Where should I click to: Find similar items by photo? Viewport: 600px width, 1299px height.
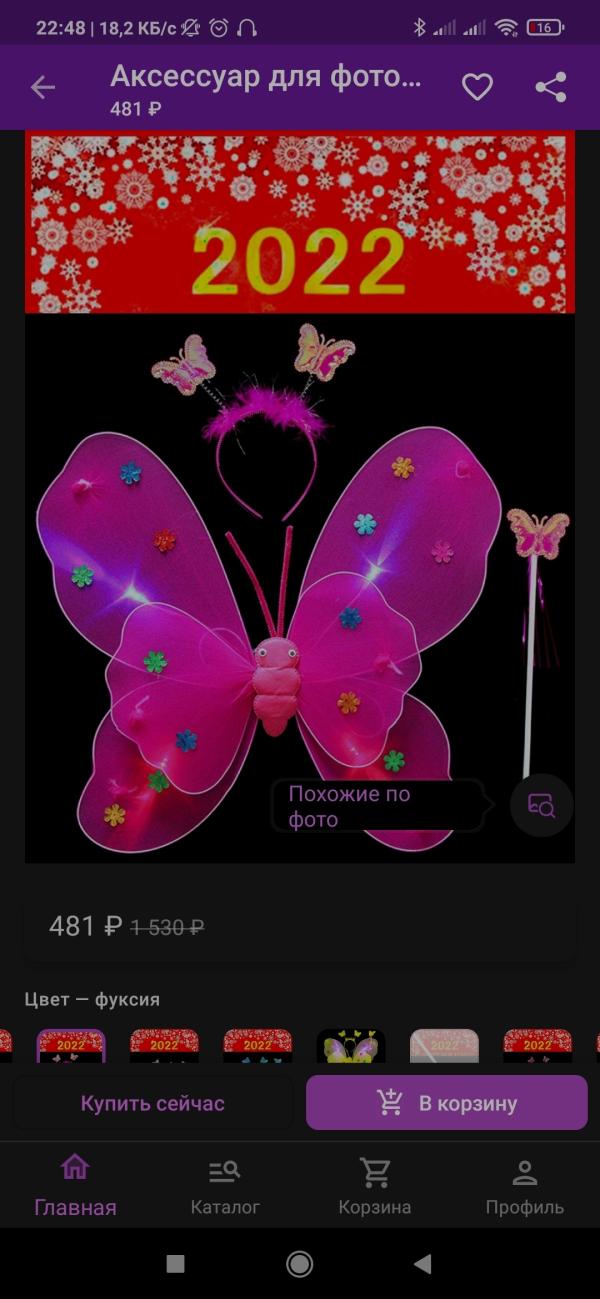(x=541, y=805)
